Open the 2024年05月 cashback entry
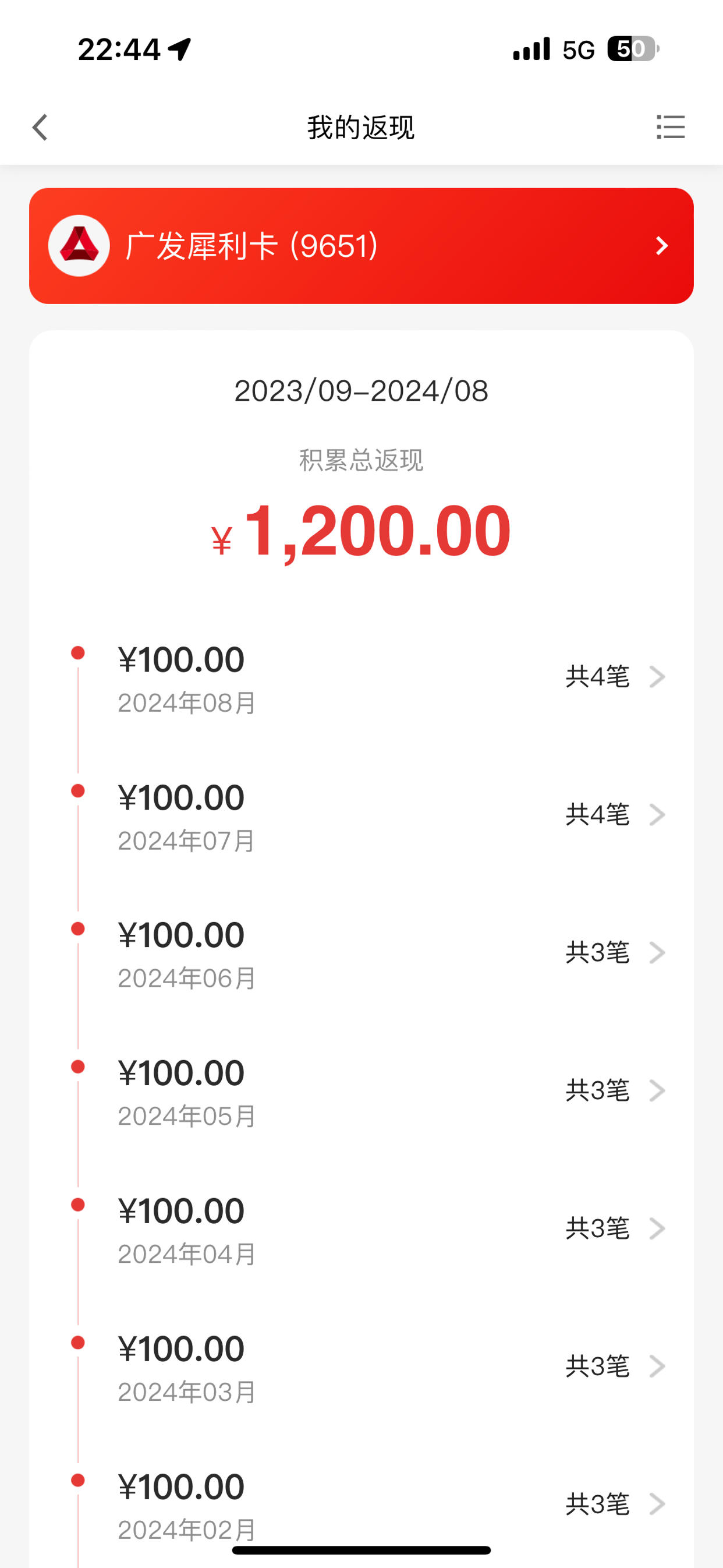This screenshot has height=1568, width=723. pyautogui.click(x=361, y=1092)
